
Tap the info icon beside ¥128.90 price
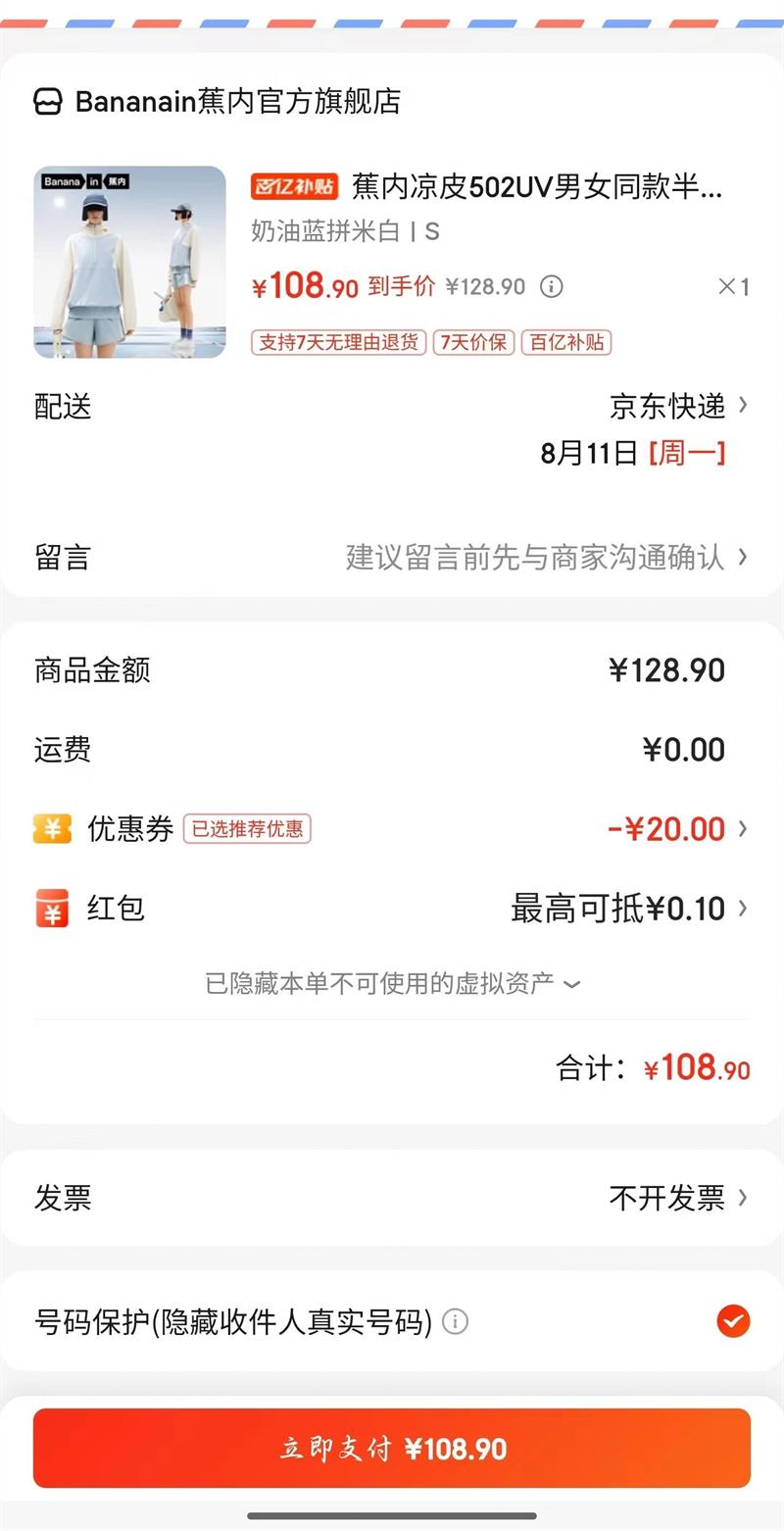[552, 286]
